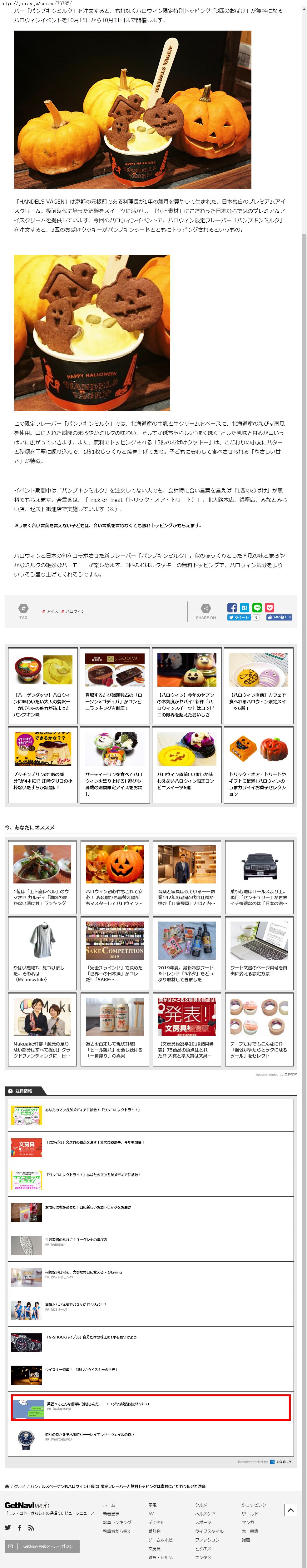This screenshot has width=307, height=1568.
Task: Share this article on Facebook
Action: coord(232,607)
